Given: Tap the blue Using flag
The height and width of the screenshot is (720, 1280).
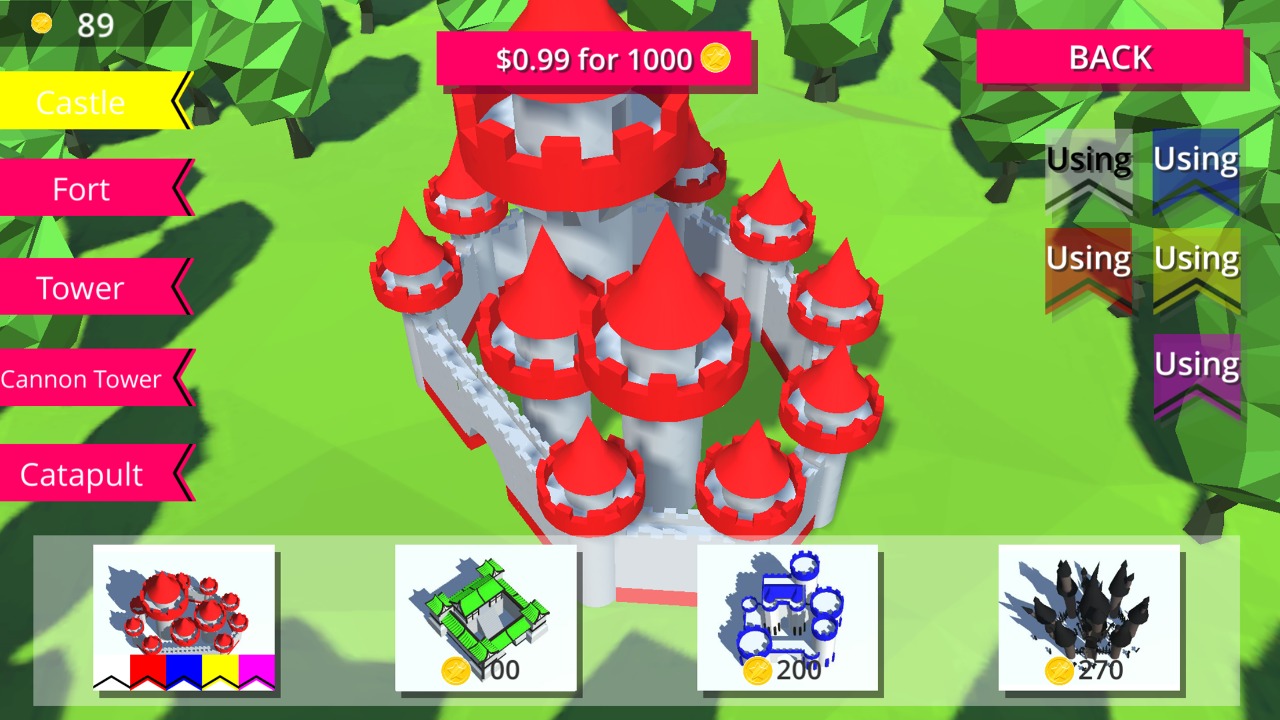Looking at the screenshot, I should point(1196,168).
